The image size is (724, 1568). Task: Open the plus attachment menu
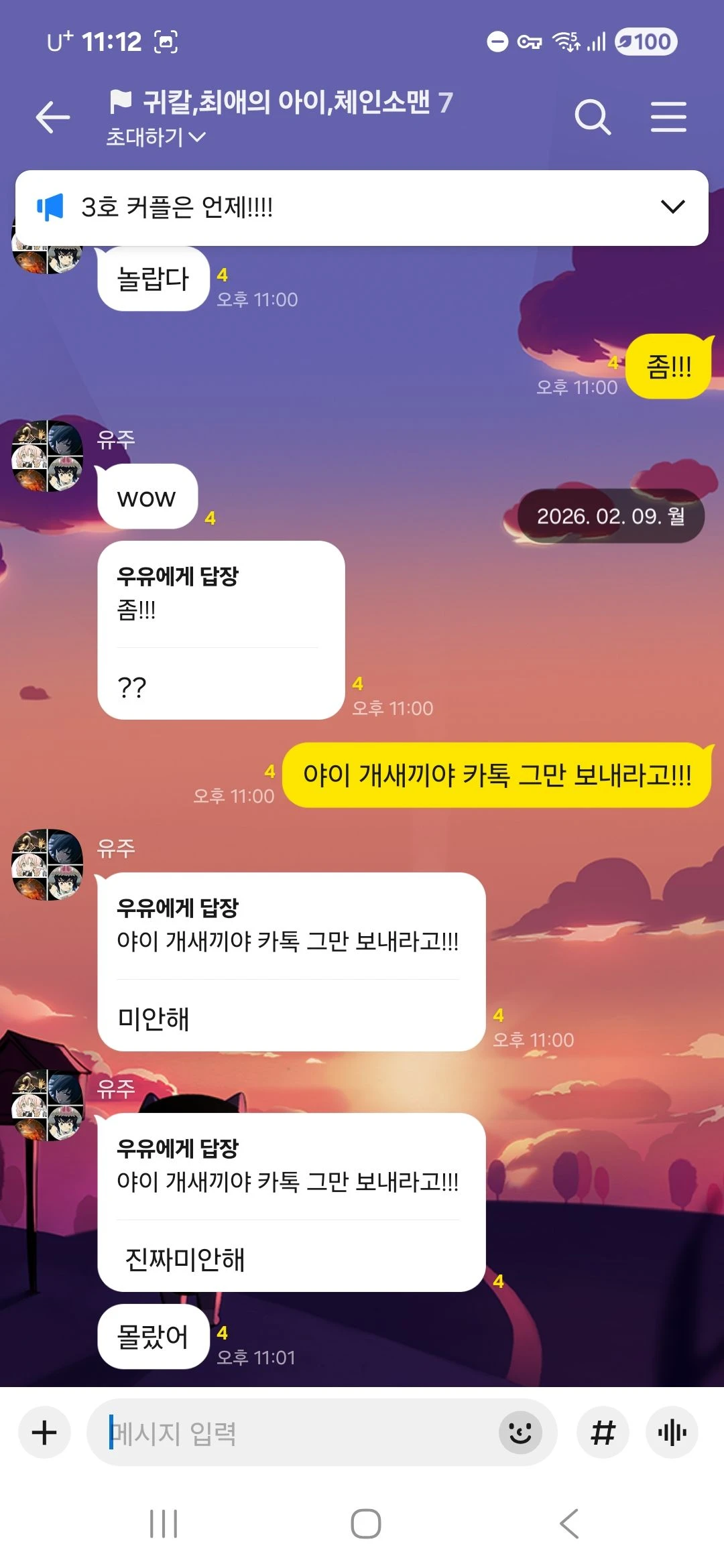44,1433
